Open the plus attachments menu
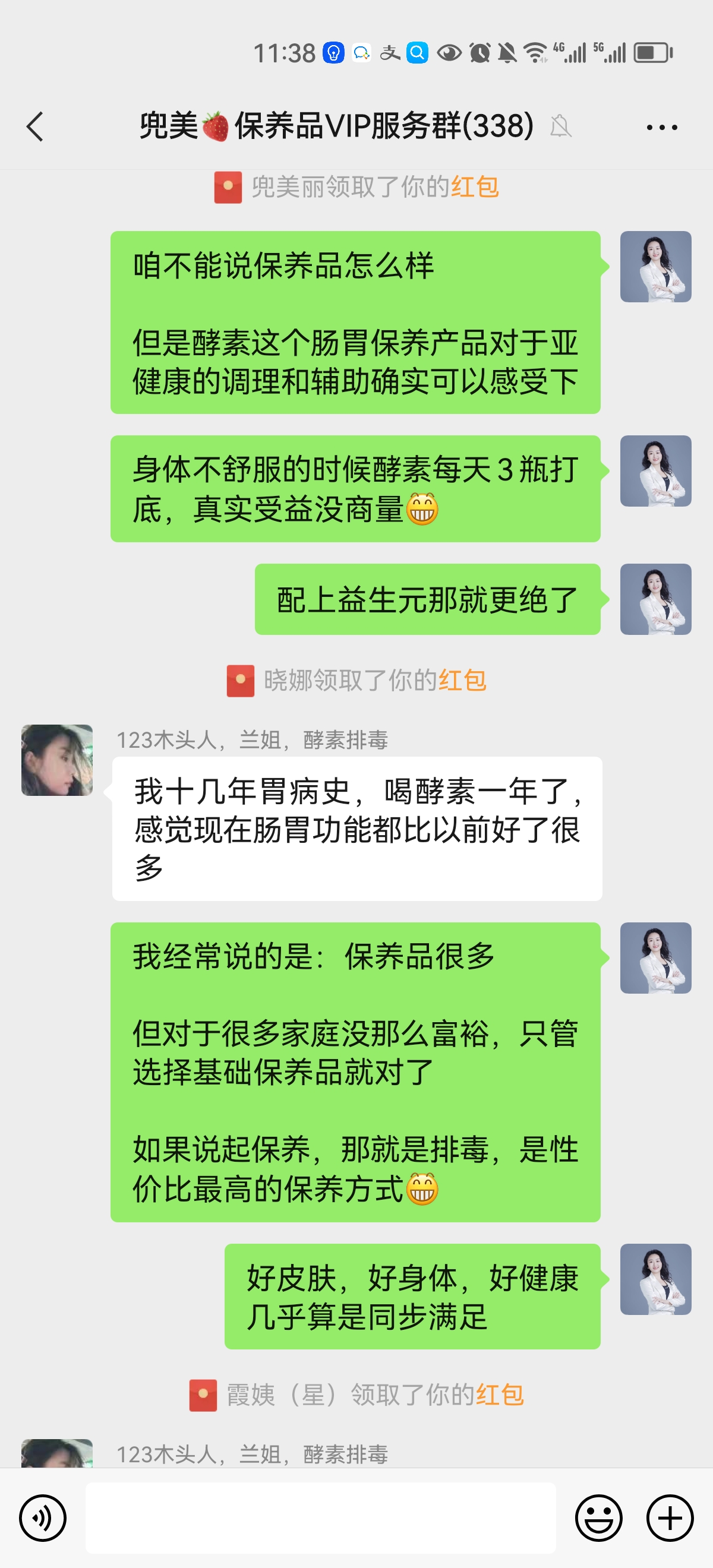The width and height of the screenshot is (713, 1568). [670, 1518]
